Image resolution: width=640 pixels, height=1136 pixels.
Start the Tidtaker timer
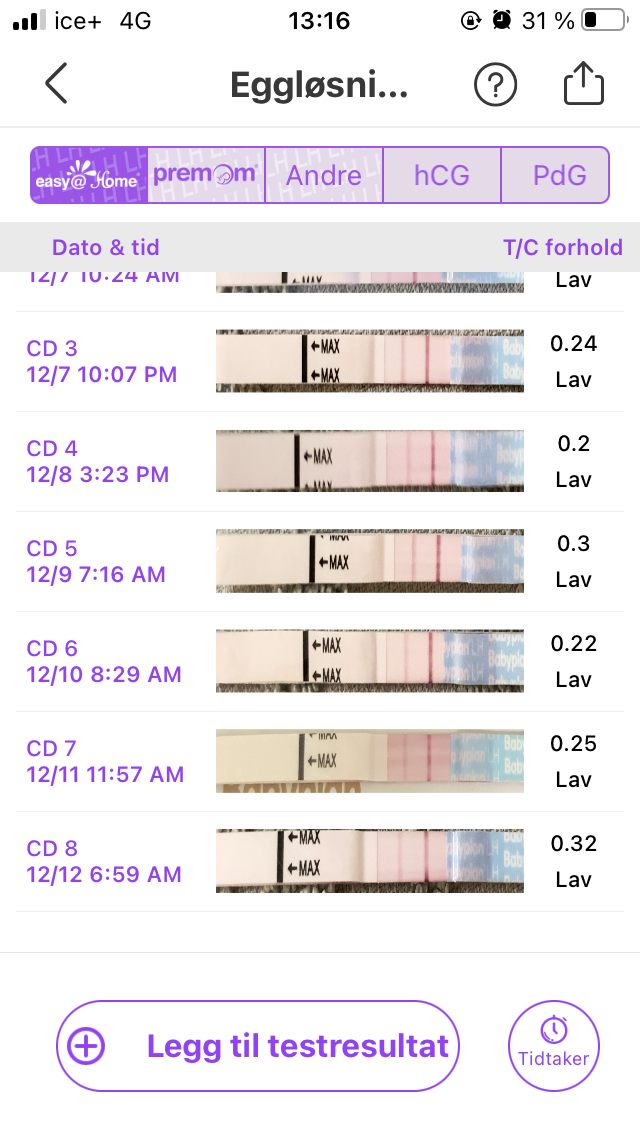point(554,1046)
